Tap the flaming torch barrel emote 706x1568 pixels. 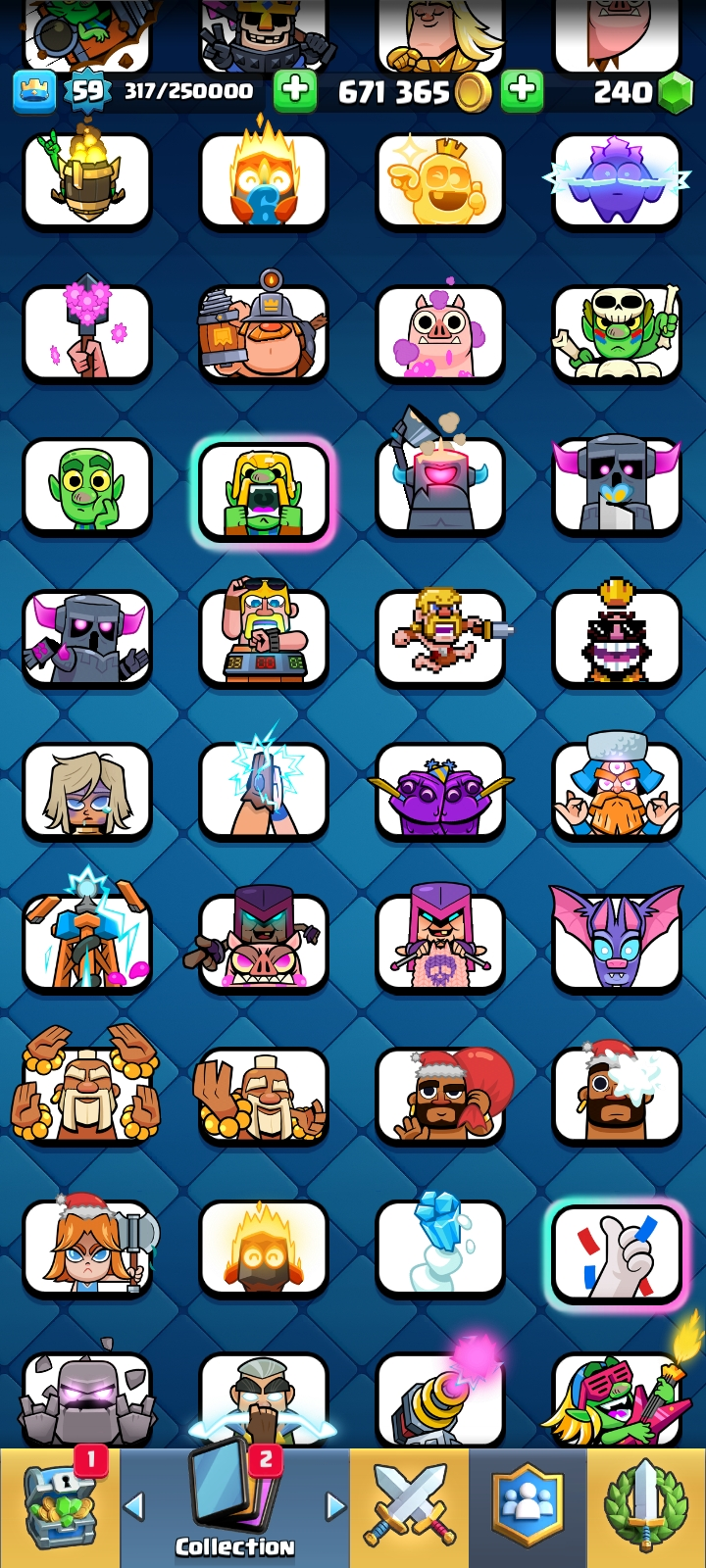(x=87, y=181)
